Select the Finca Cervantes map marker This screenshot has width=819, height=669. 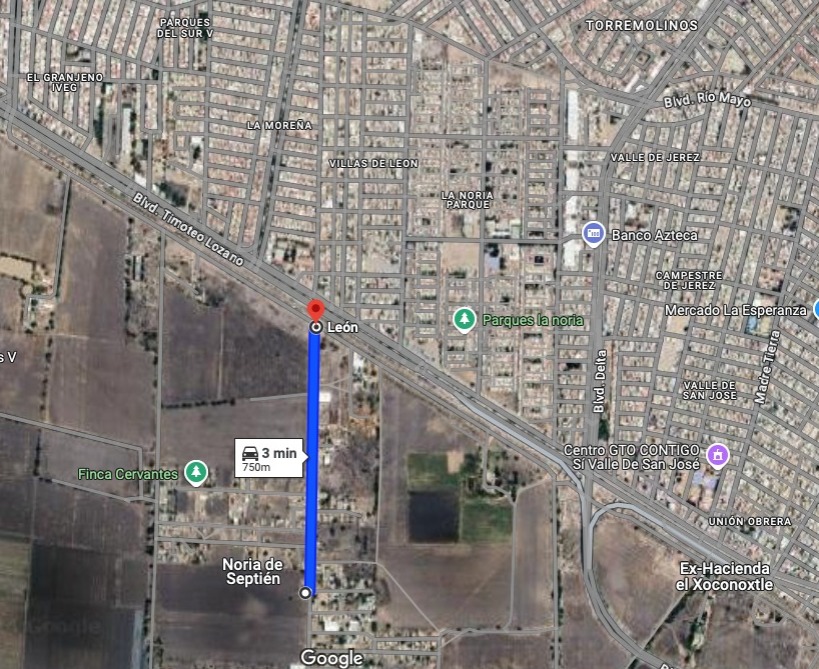coord(196,472)
